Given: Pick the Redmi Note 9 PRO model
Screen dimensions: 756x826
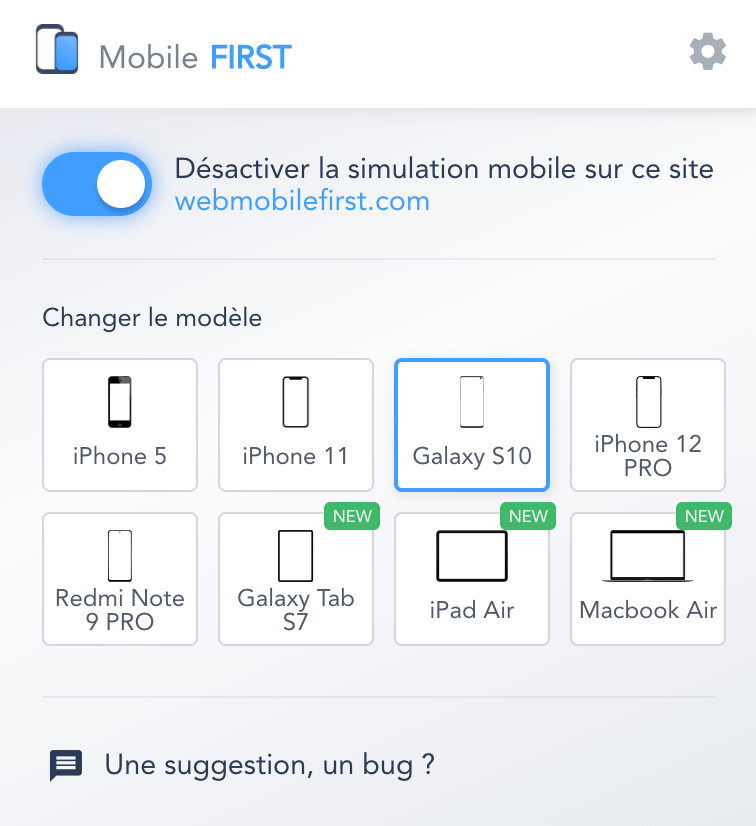Looking at the screenshot, I should tap(120, 579).
